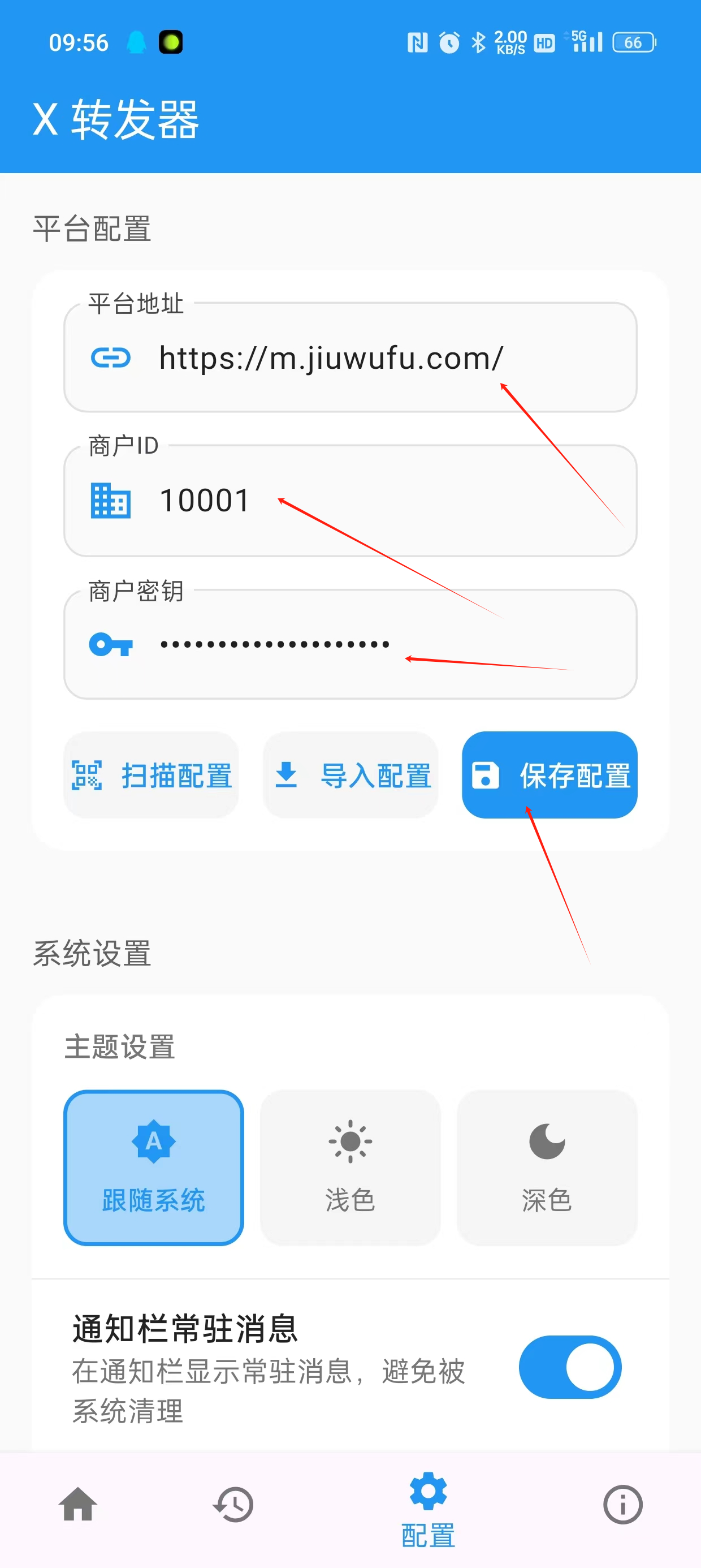Open the info tab
The width and height of the screenshot is (701, 1568).
[622, 1505]
